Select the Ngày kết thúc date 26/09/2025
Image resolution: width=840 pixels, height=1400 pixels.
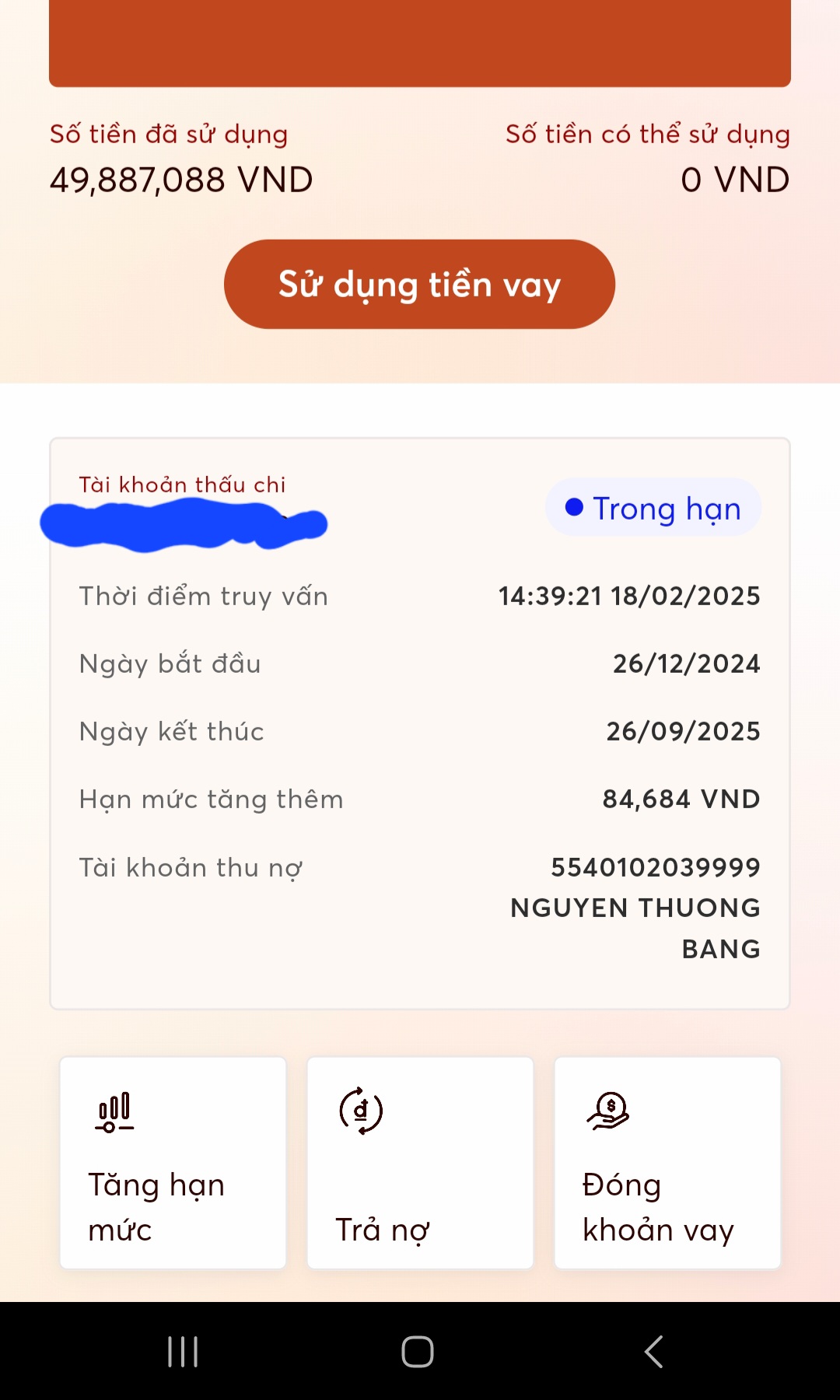click(x=683, y=730)
